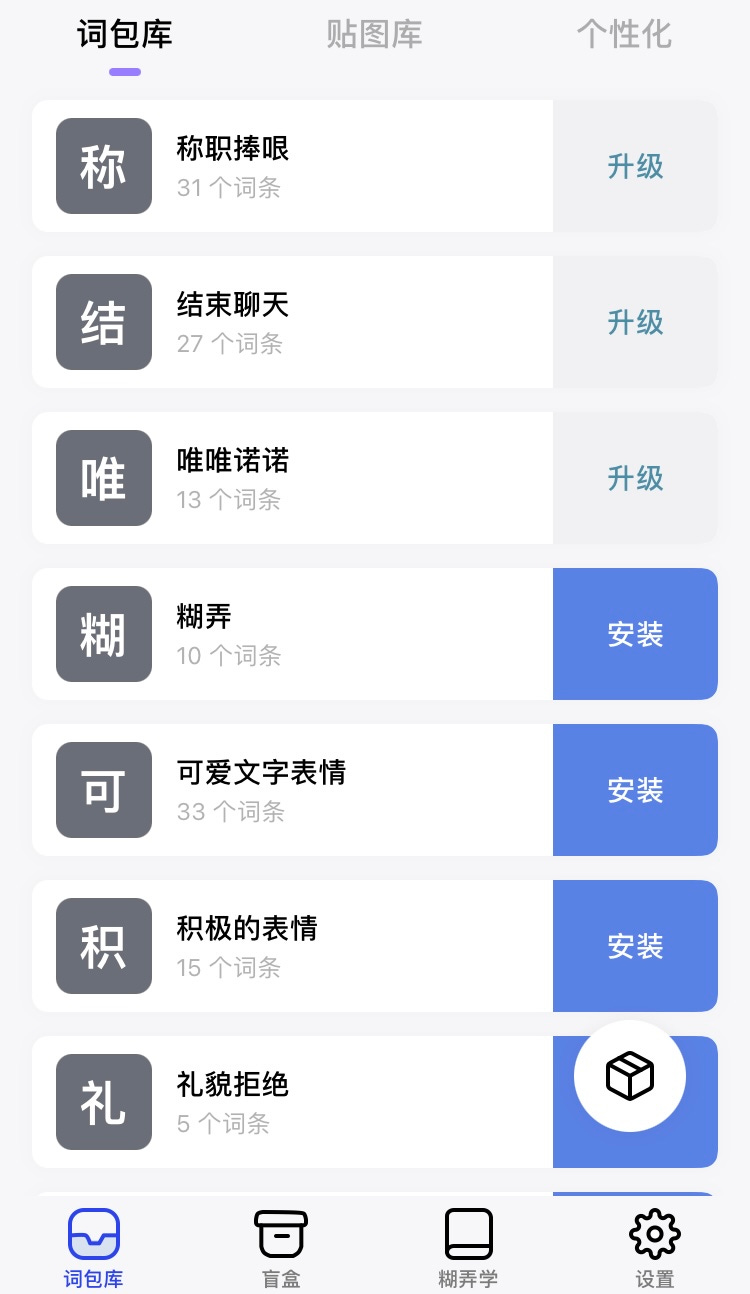The height and width of the screenshot is (1294, 750).
Task: Go to the 盲盒 bottom tab
Action: tap(281, 1246)
